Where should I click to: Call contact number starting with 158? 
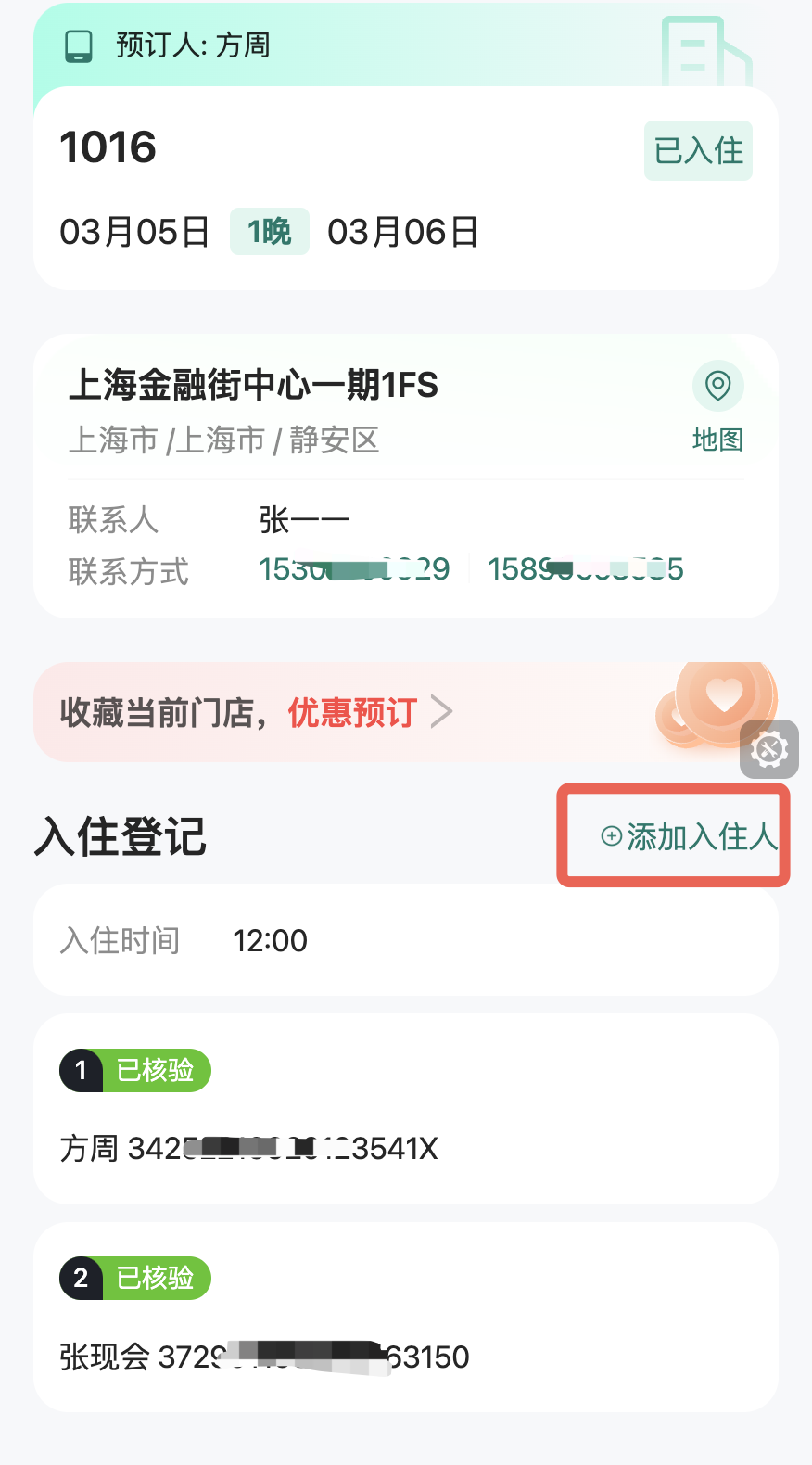click(x=585, y=569)
